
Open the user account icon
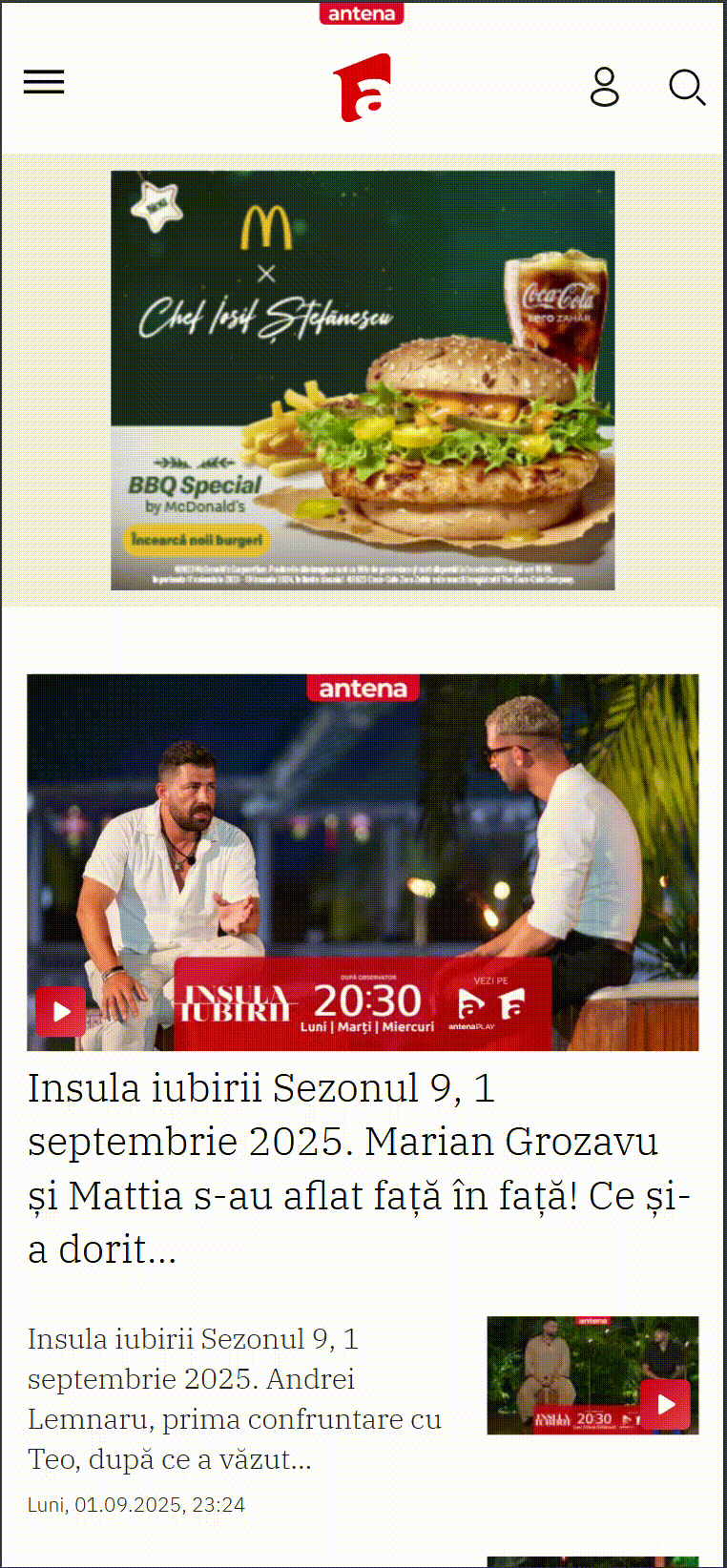pos(604,87)
